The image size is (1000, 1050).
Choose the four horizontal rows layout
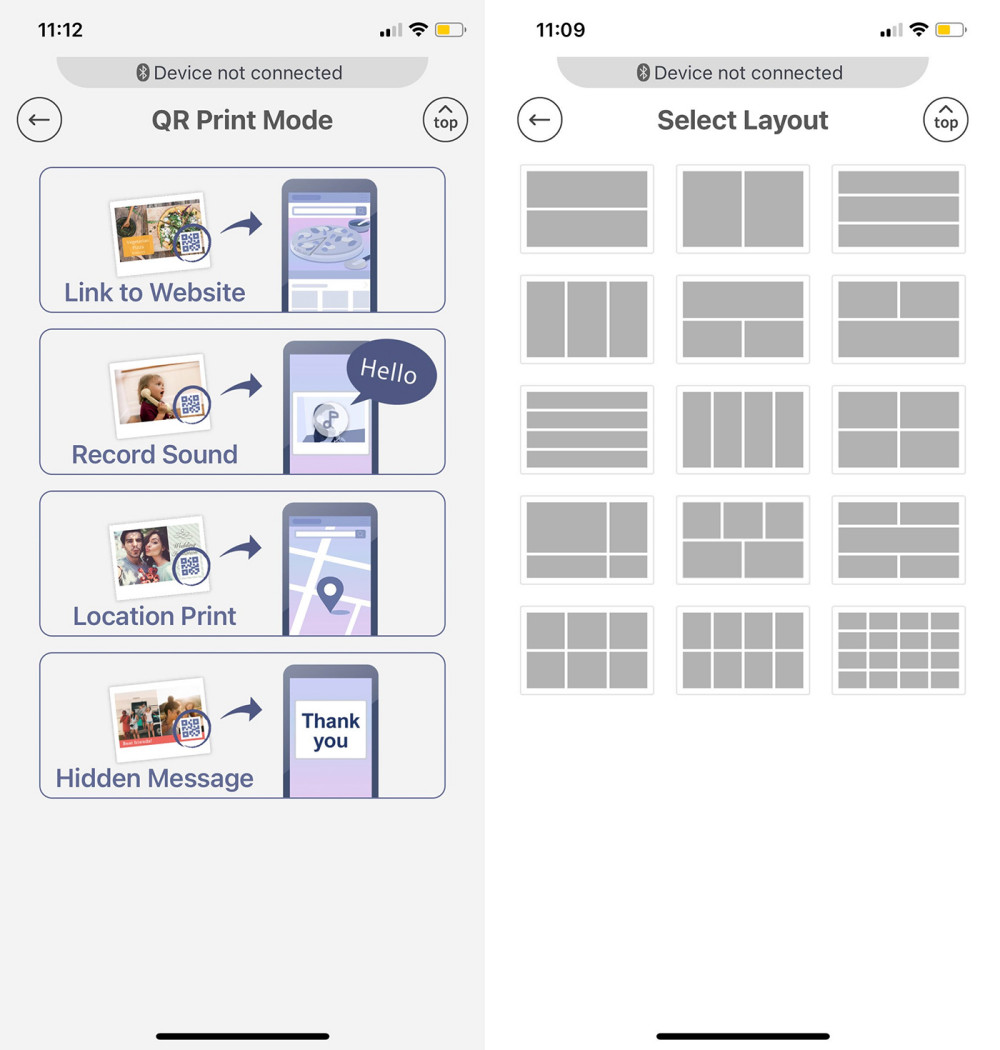coord(587,430)
